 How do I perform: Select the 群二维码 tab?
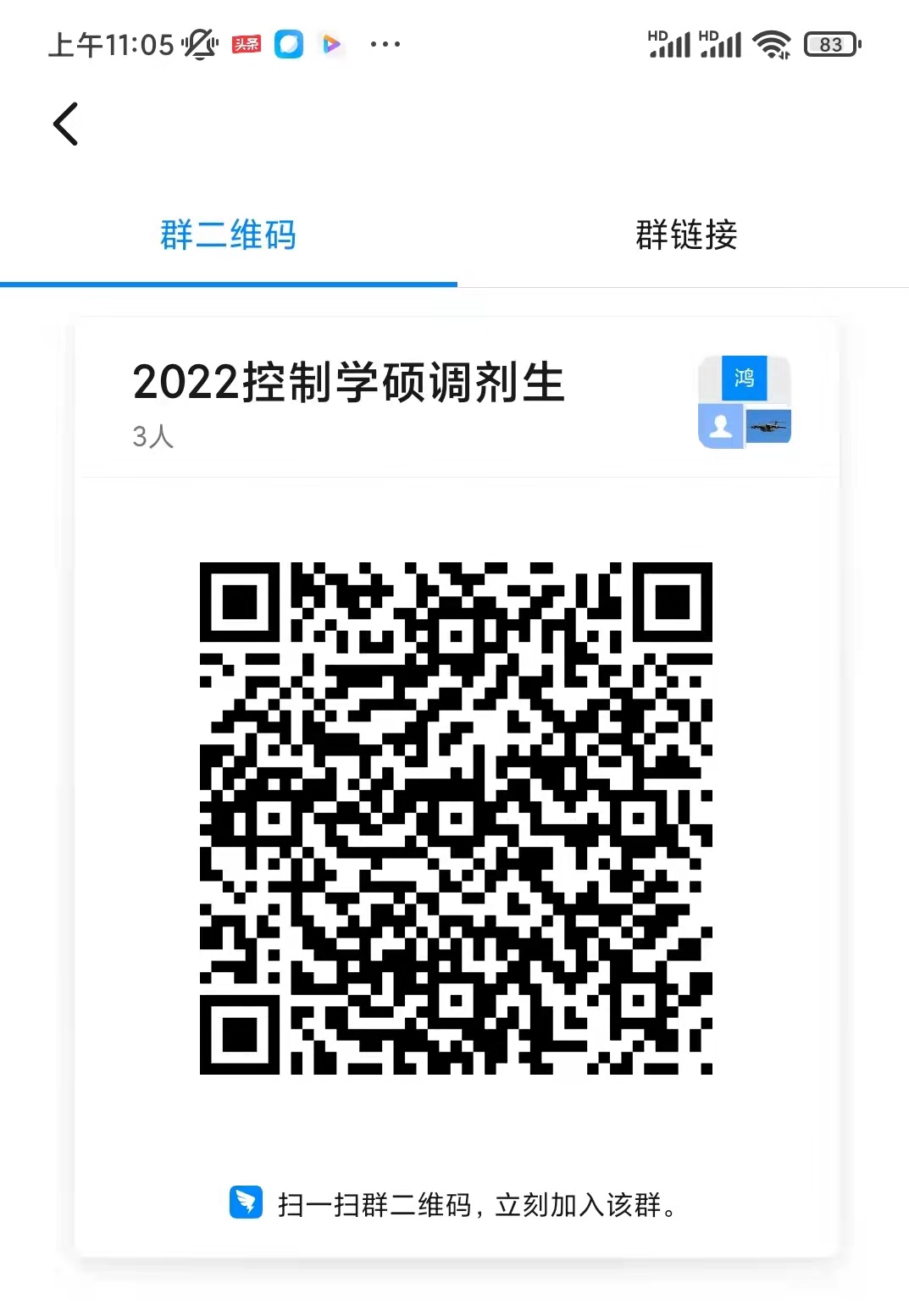coord(228,235)
